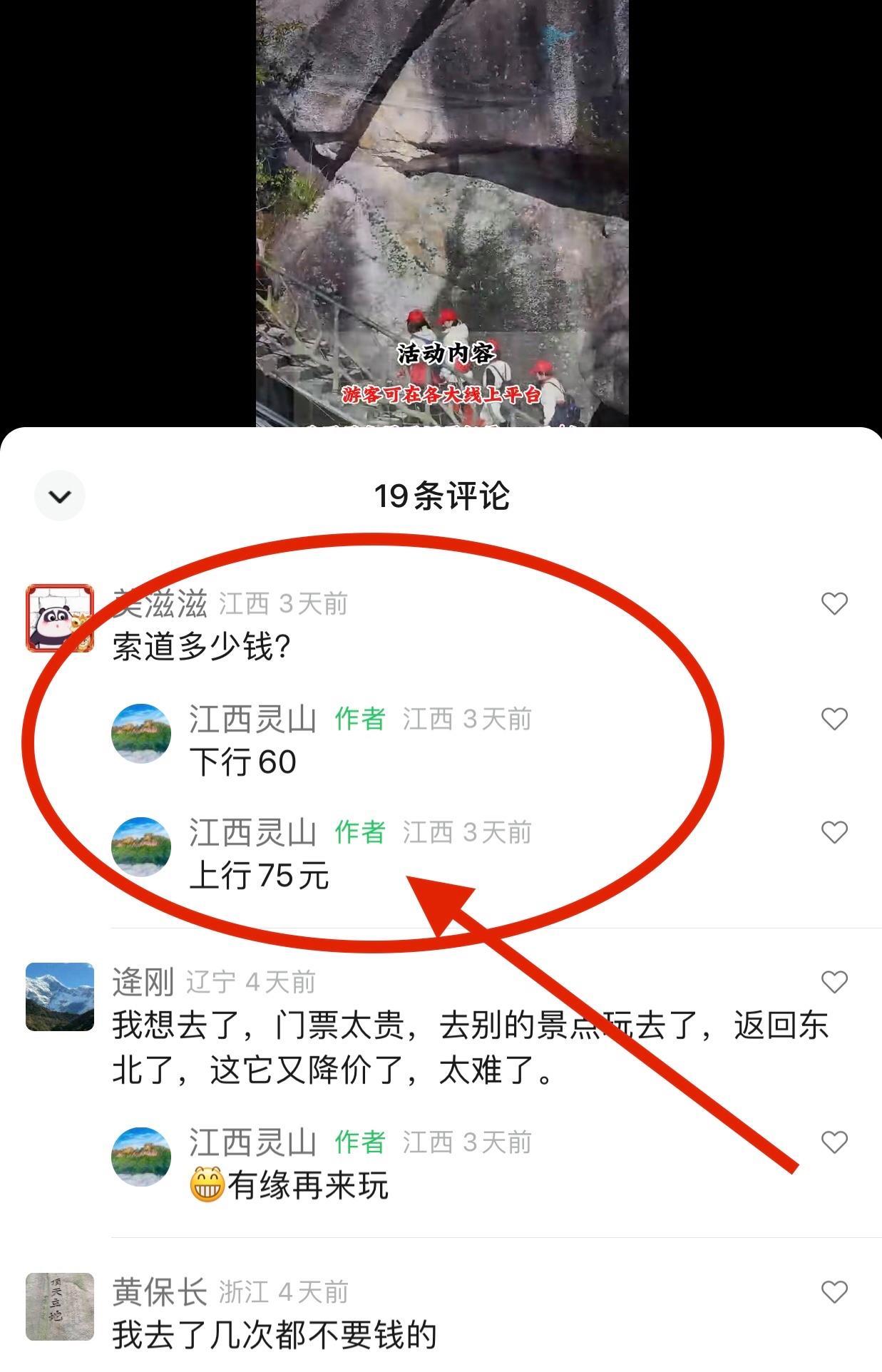The width and height of the screenshot is (882, 1372).
Task: Tap the video above to return to playback
Action: click(442, 214)
